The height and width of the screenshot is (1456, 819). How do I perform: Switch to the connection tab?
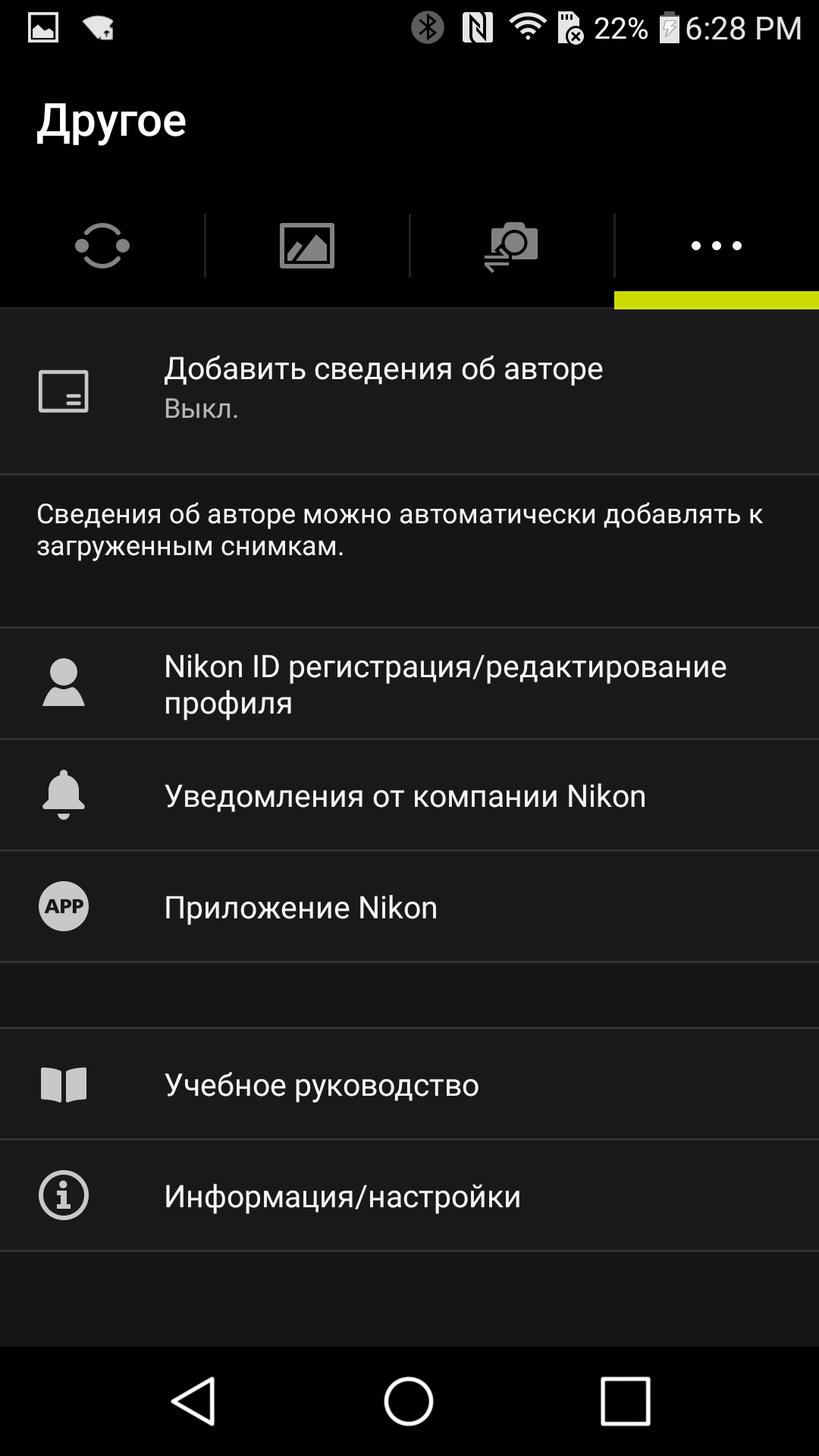pos(102,246)
